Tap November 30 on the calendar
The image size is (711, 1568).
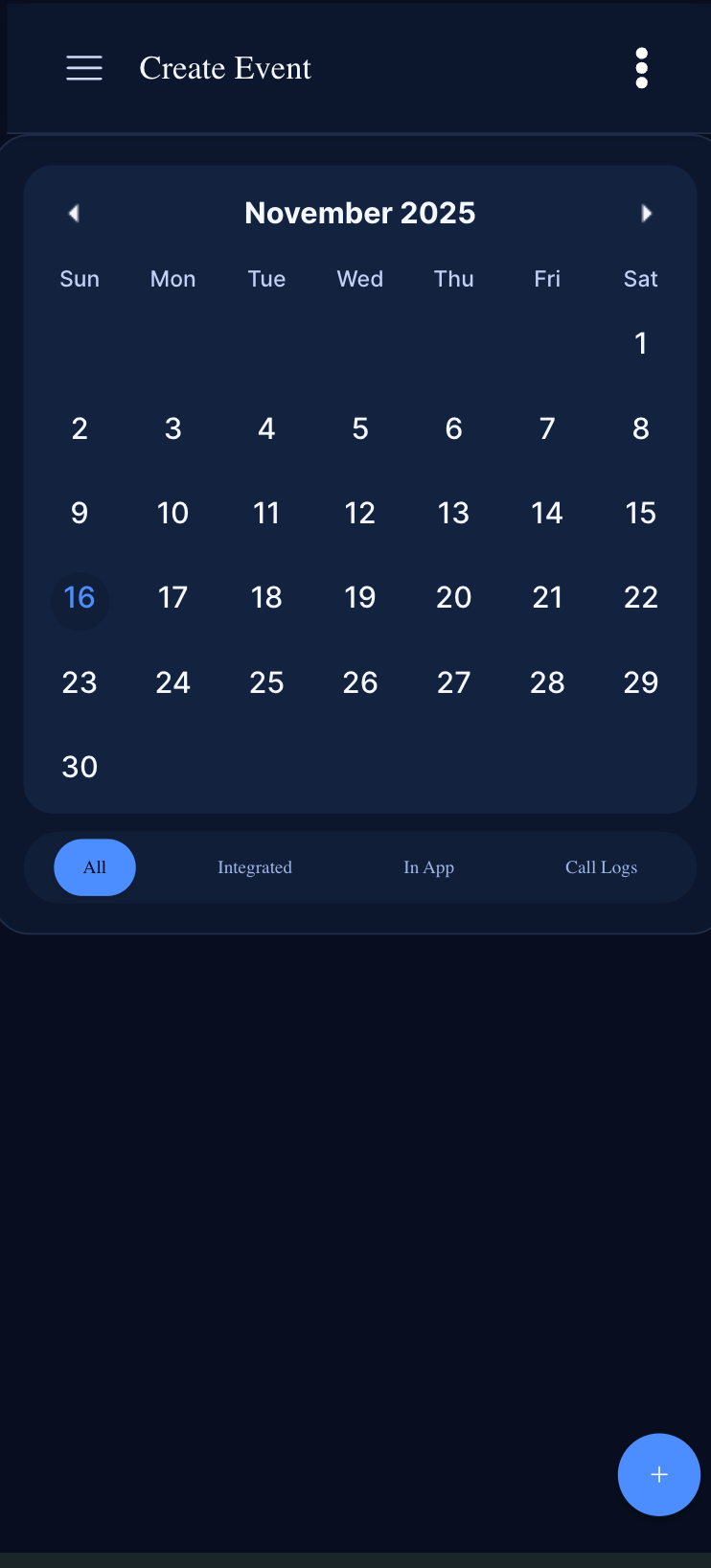(x=80, y=767)
